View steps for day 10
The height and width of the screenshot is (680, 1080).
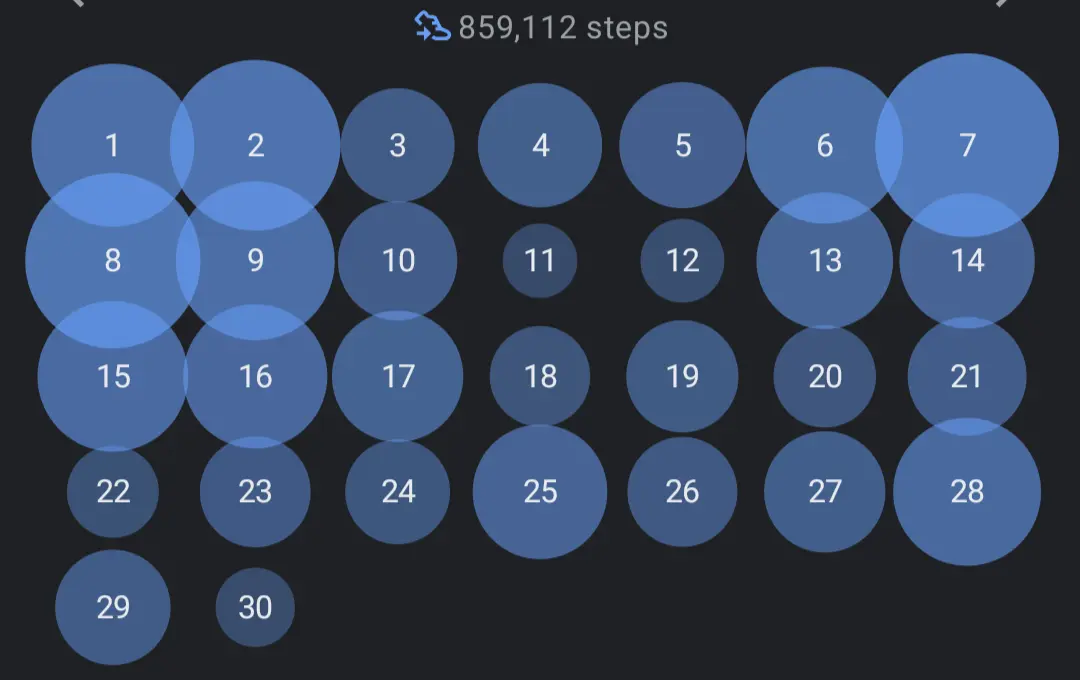[397, 260]
